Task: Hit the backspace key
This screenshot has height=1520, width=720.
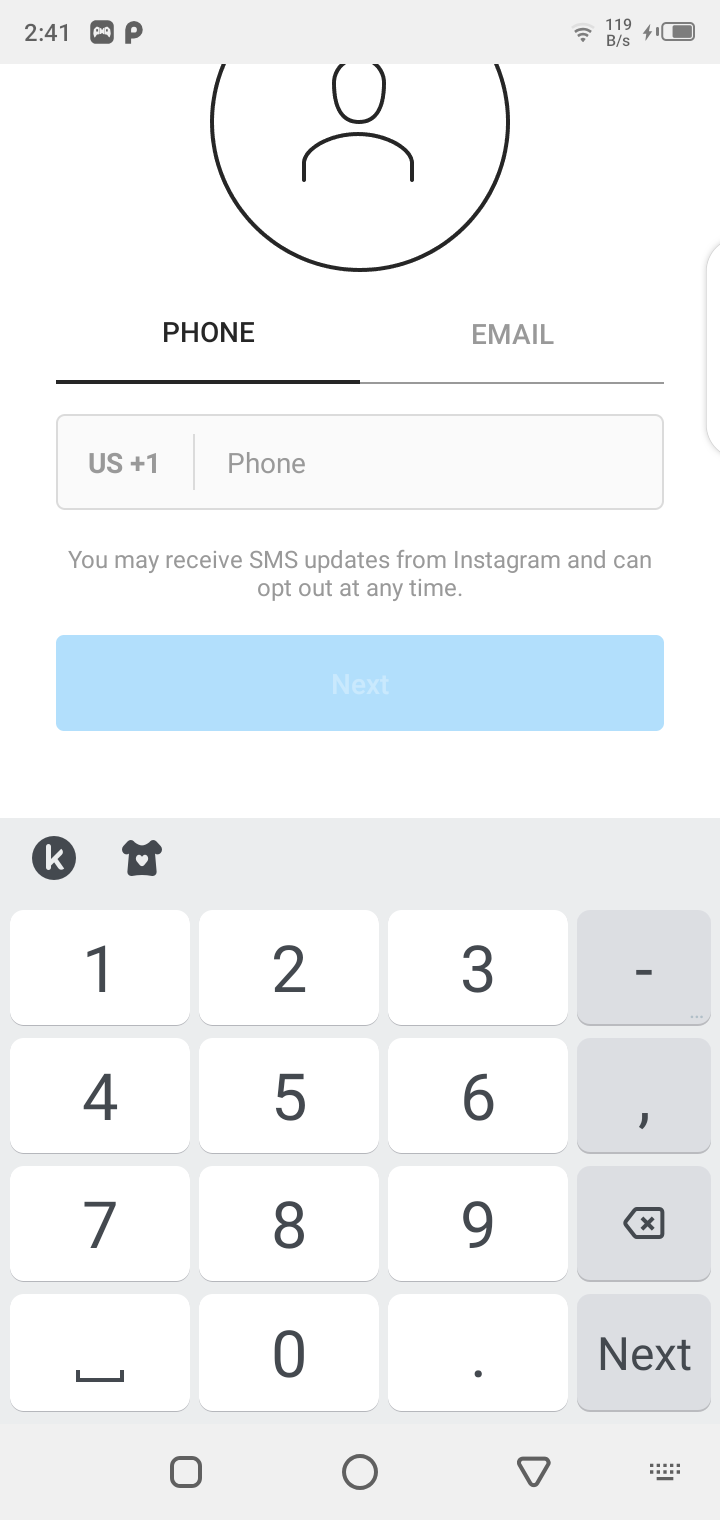Action: pos(644,1223)
